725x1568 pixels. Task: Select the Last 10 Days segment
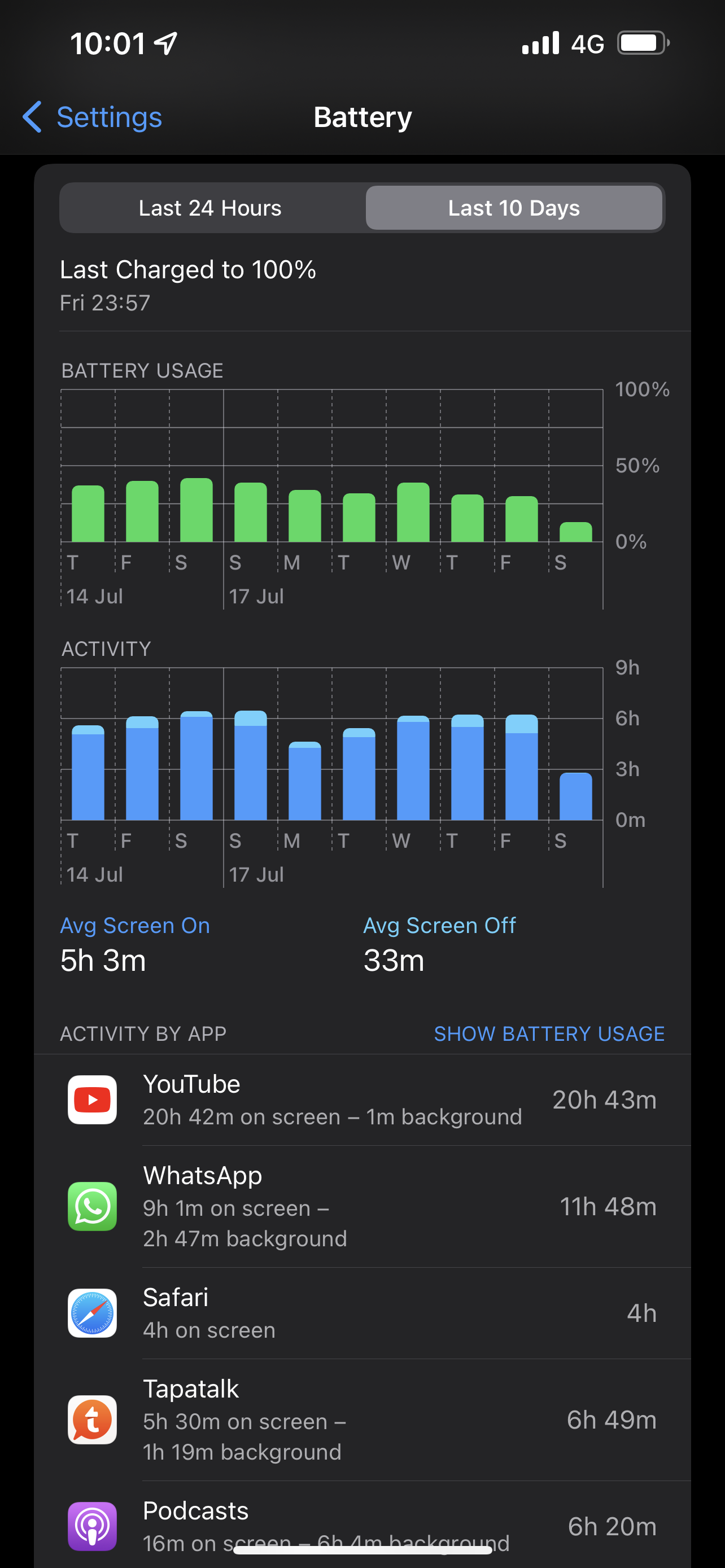(513, 208)
